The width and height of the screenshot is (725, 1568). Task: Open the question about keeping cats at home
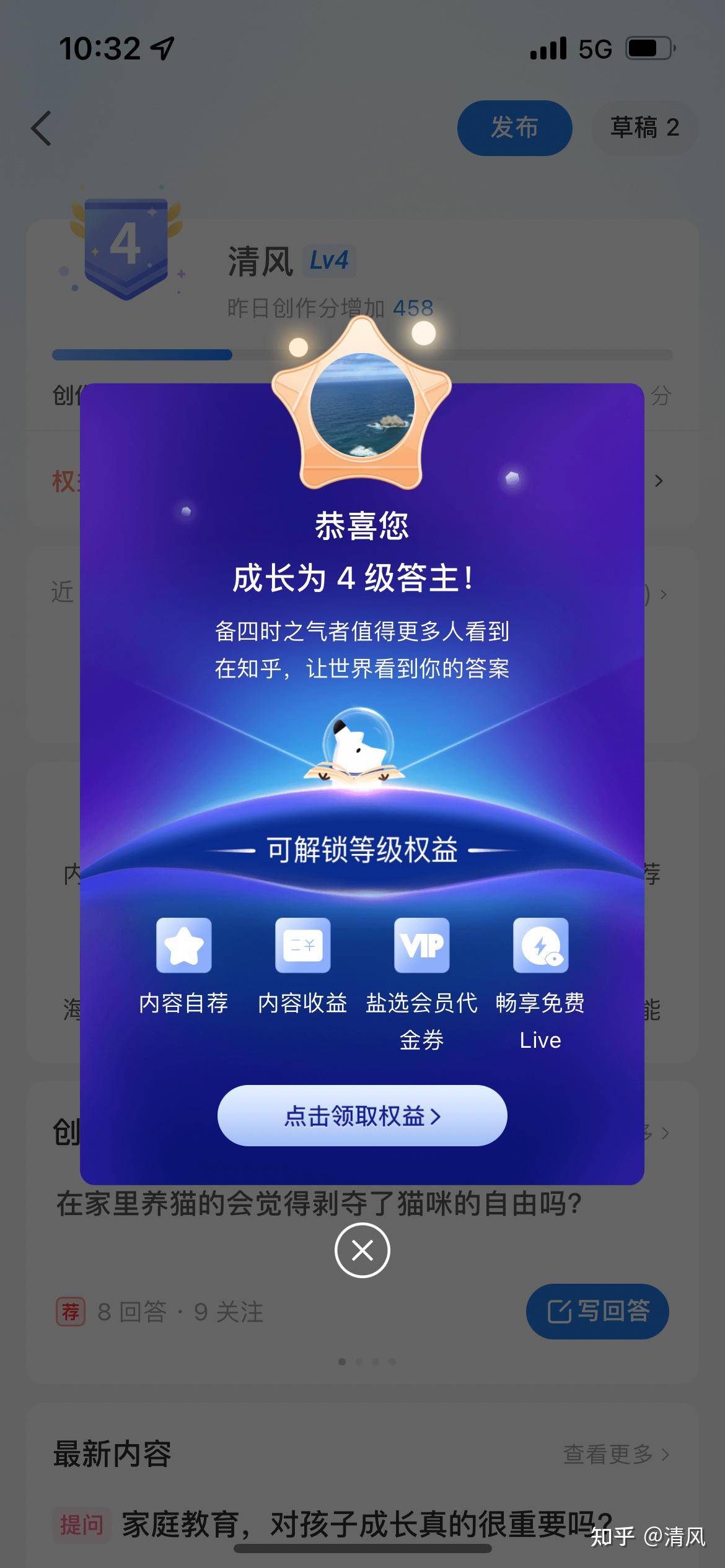coord(319,1204)
